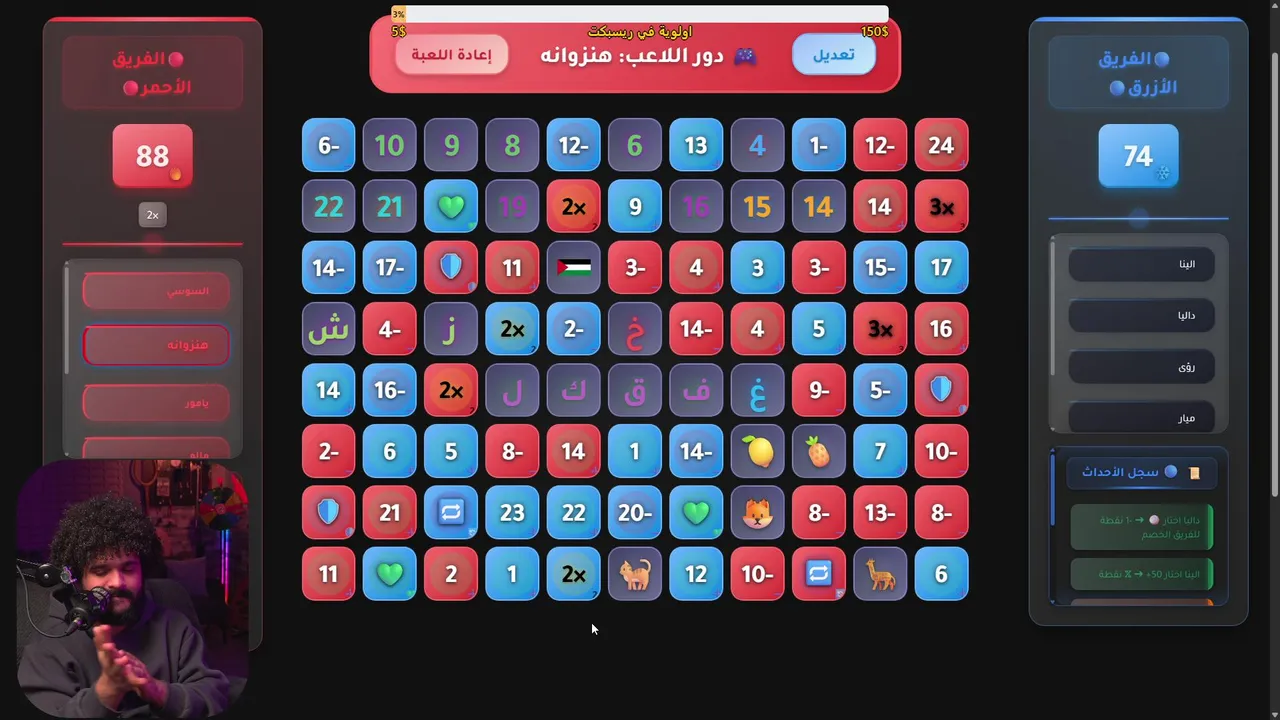Tap the red tile numbered 24
Viewport: 1280px width, 720px height.
[x=941, y=146]
